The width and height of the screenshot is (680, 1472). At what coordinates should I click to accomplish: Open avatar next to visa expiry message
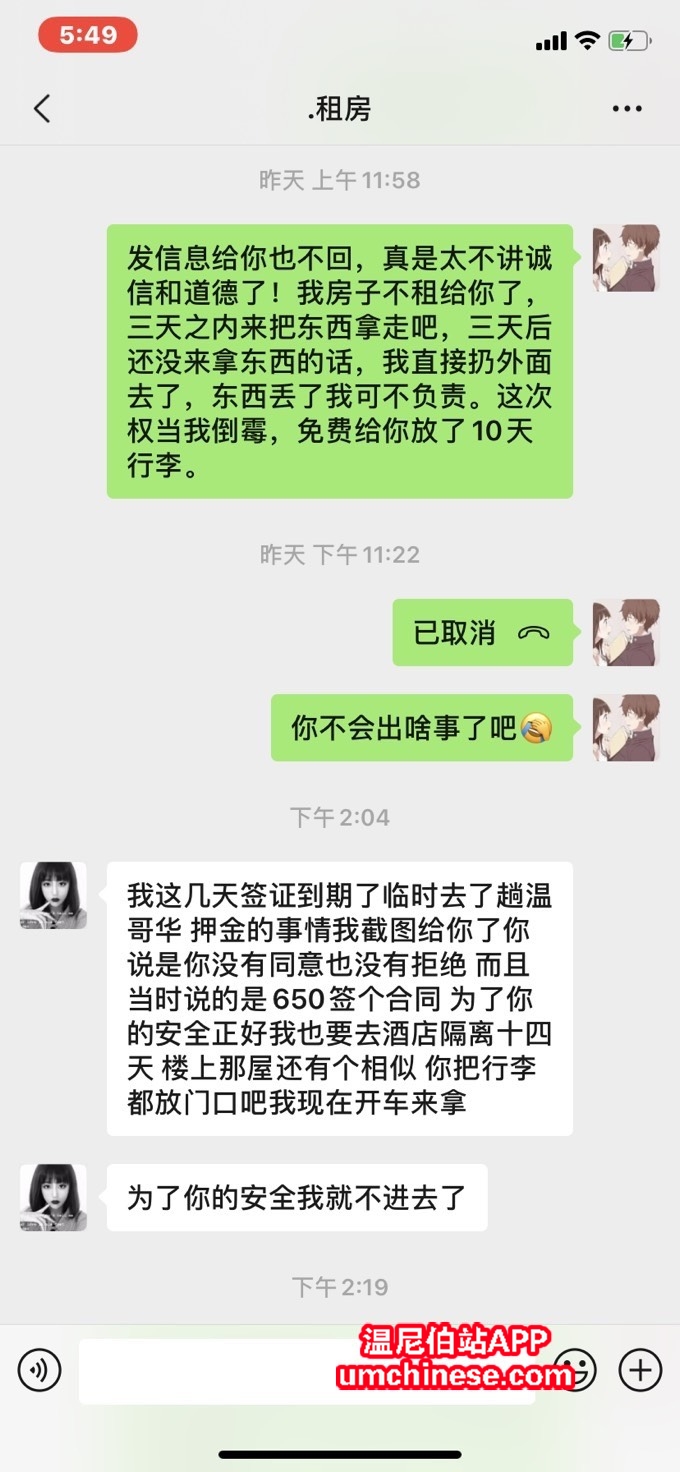tap(53, 895)
